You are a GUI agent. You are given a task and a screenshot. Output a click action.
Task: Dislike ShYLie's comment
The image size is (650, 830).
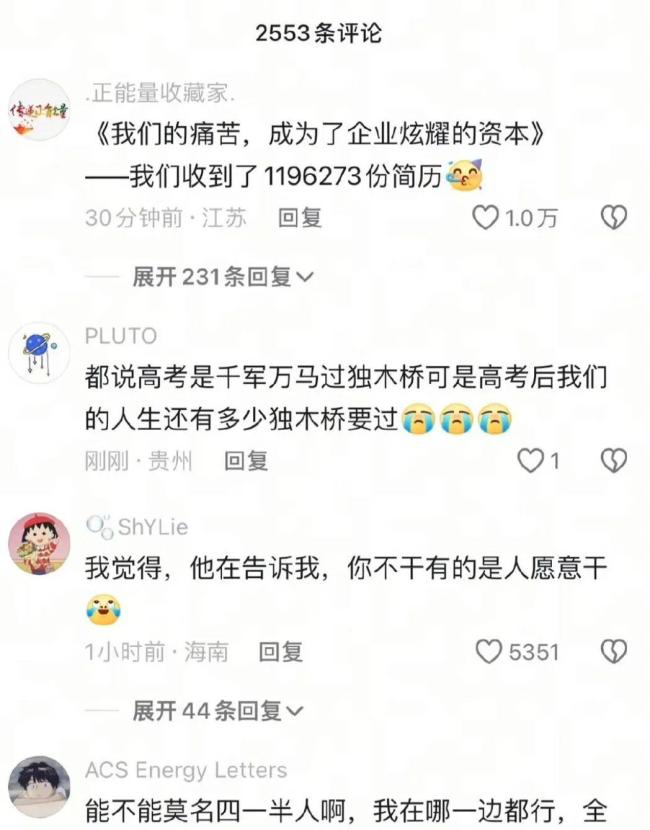[x=613, y=652]
